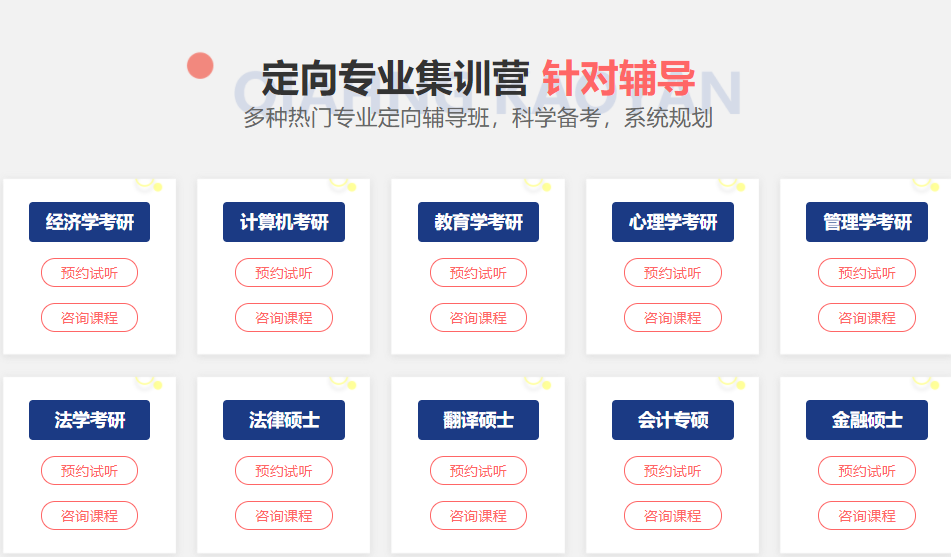951x557 pixels.
Task: Tap 预约试听 under 经济学考研
Action: [x=89, y=272]
